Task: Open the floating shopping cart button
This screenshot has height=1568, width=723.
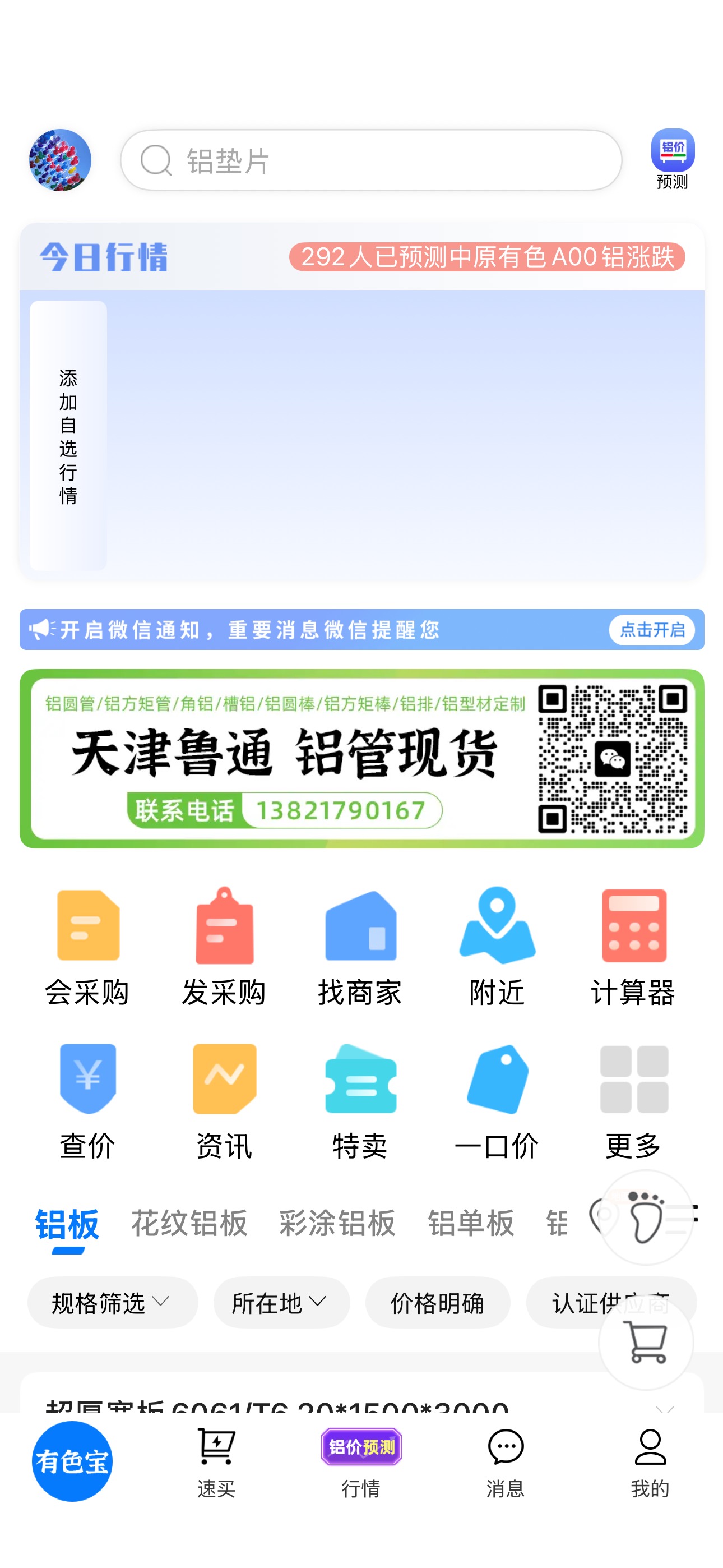Action: [646, 1343]
